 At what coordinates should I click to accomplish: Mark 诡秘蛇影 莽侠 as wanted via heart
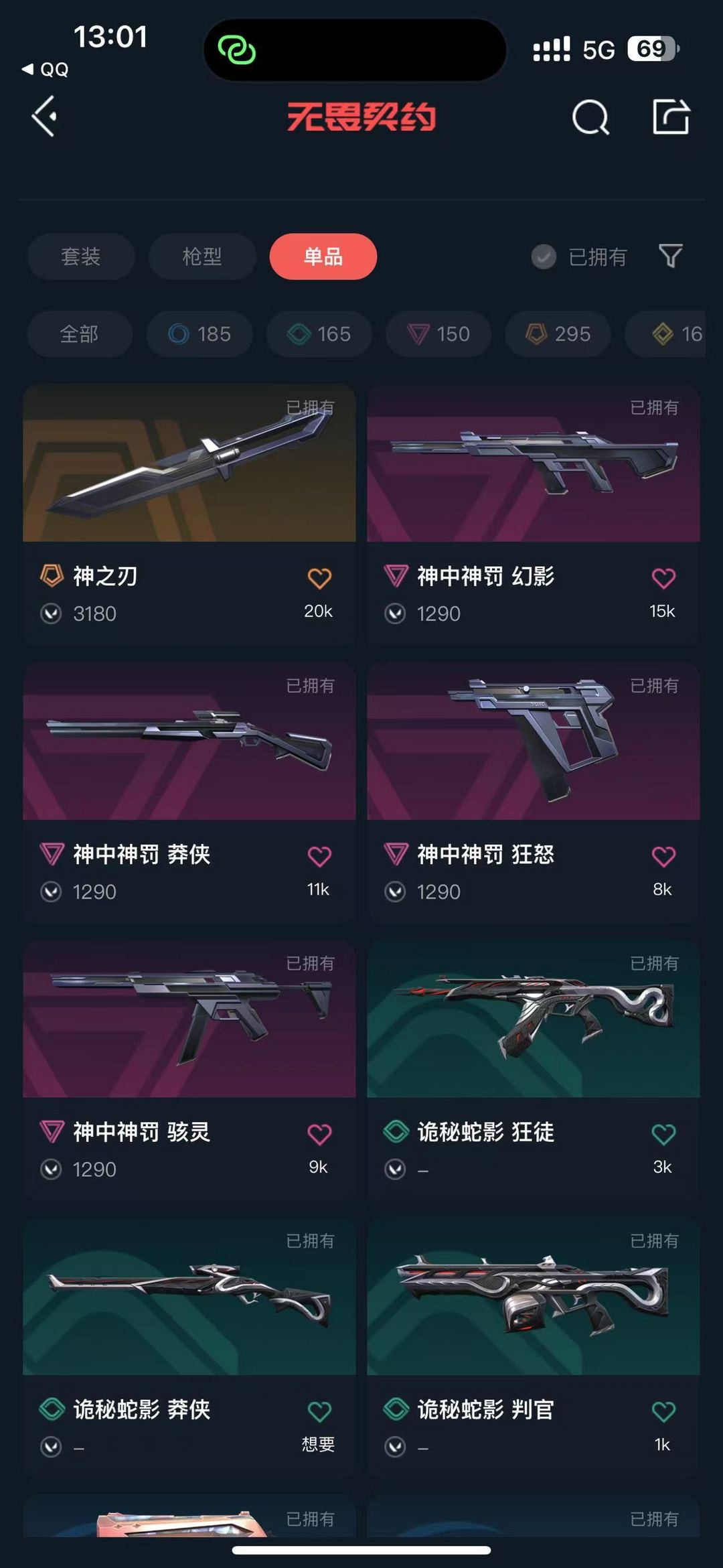click(319, 1411)
